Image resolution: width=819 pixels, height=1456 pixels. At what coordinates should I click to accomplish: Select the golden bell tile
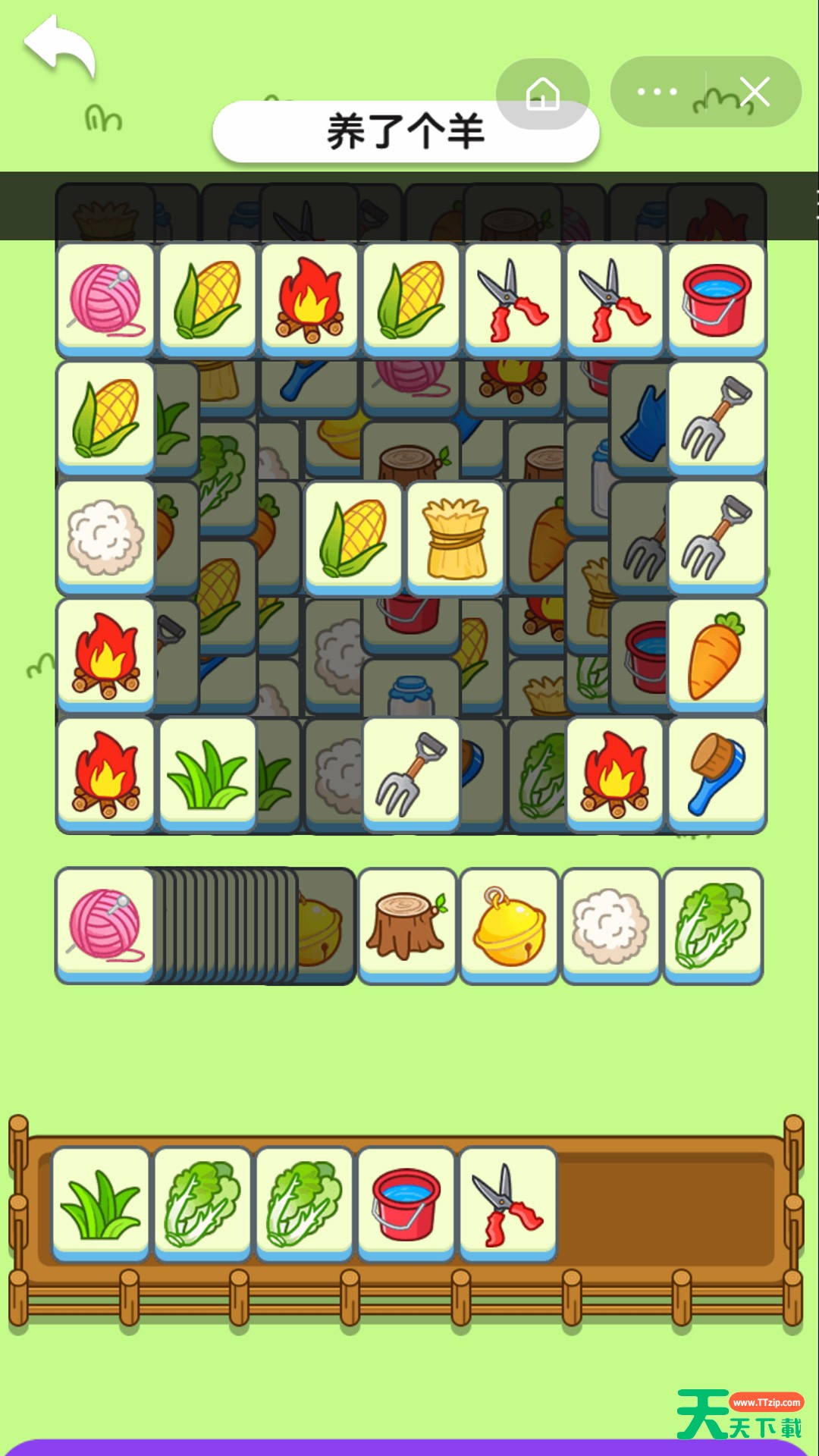click(x=509, y=925)
